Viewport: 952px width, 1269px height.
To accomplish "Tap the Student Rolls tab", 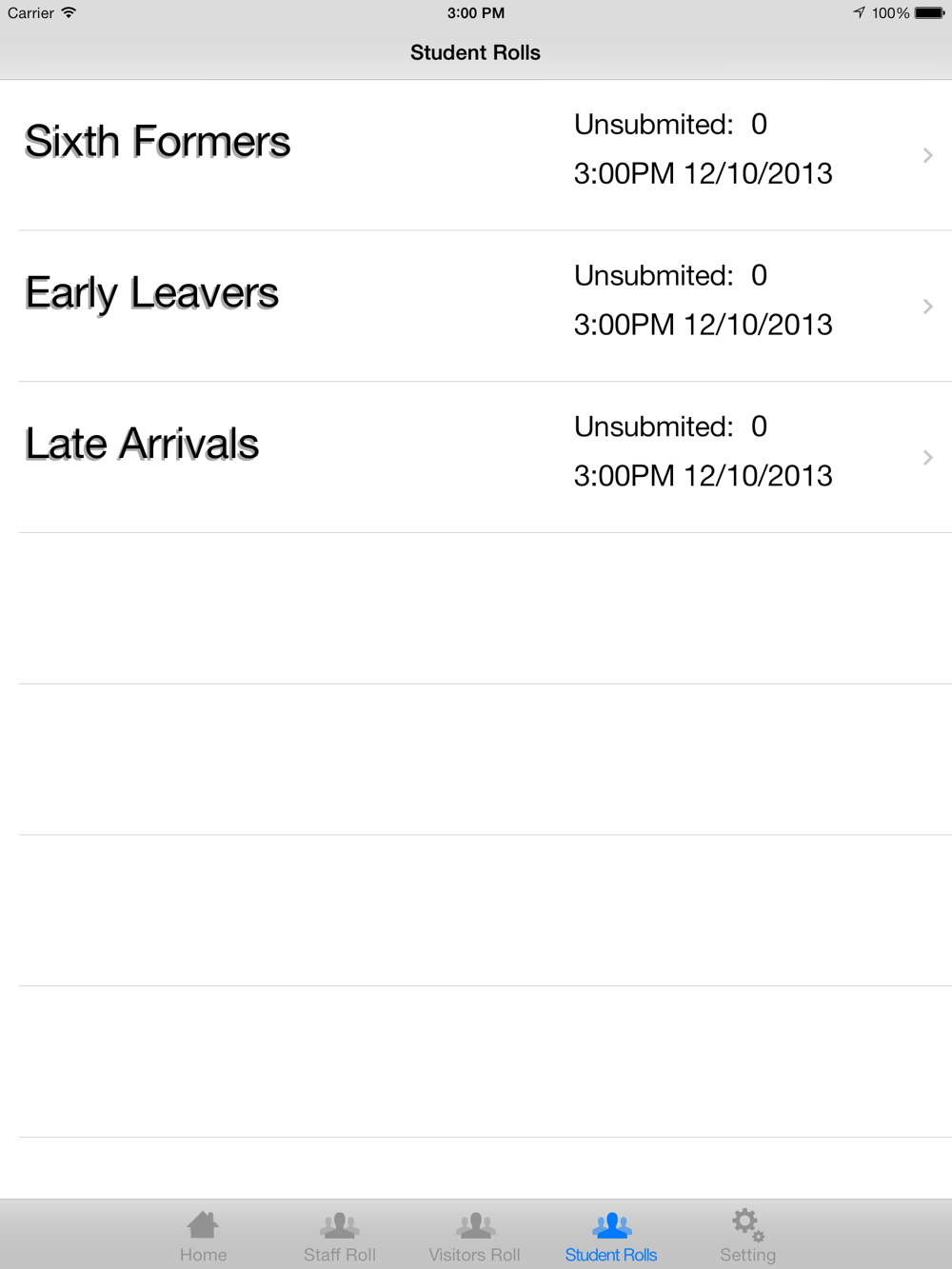I will (x=611, y=1236).
